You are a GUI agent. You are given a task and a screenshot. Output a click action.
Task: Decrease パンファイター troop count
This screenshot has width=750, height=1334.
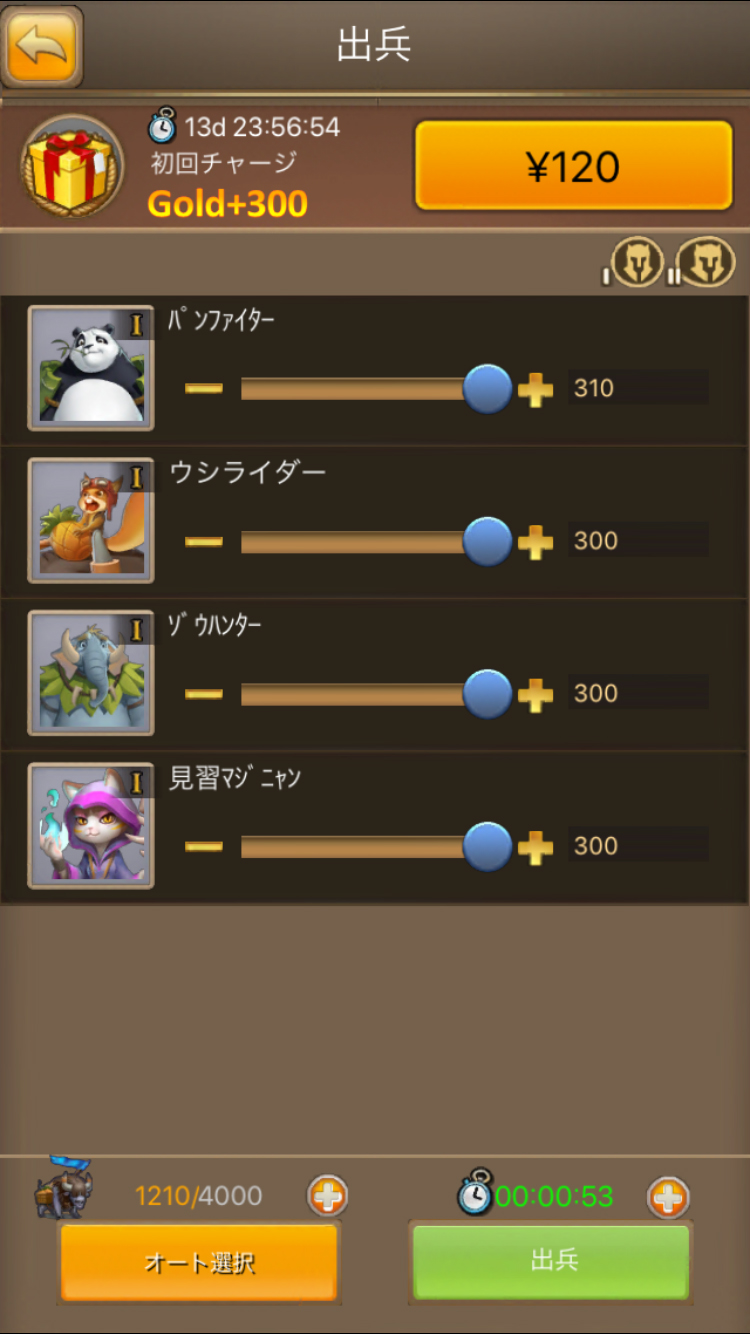coord(204,388)
